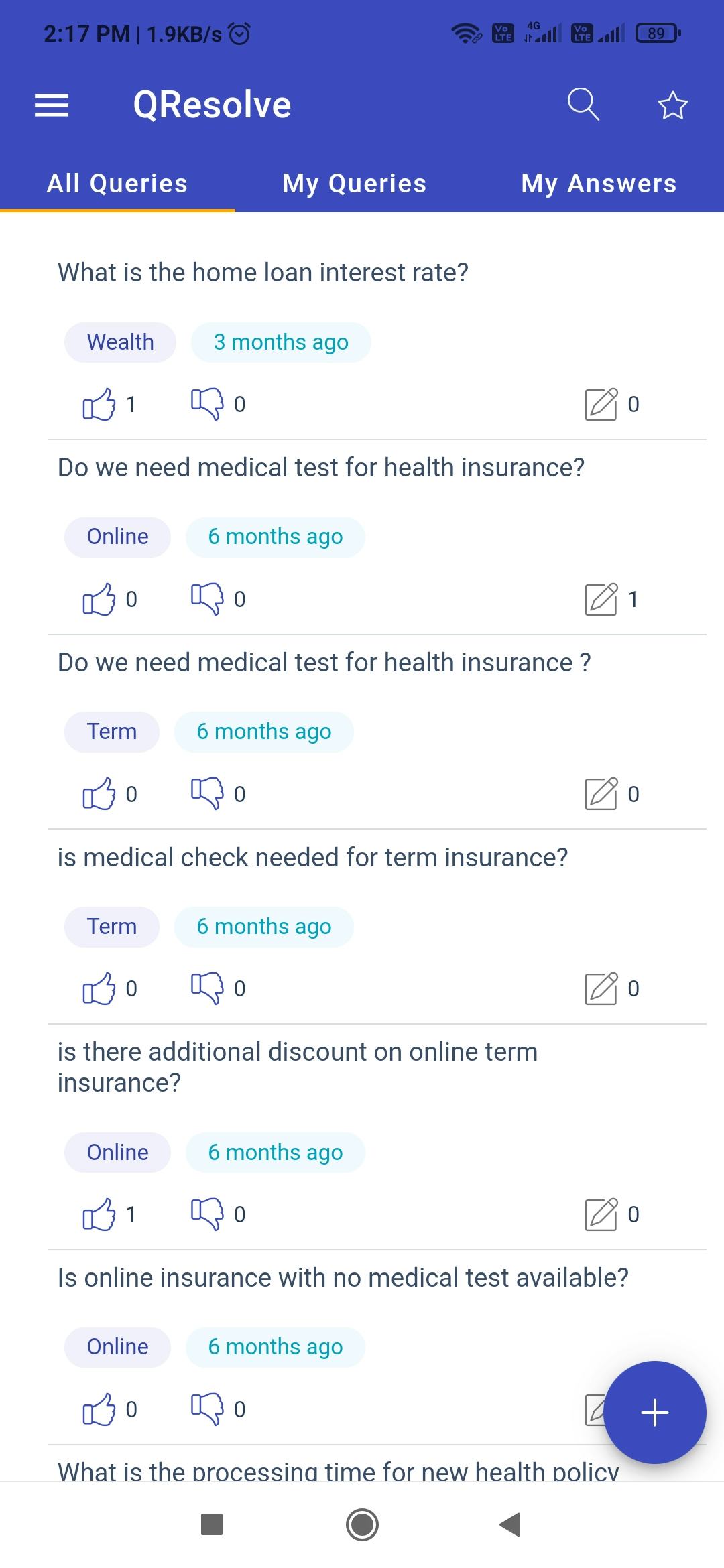Viewport: 724px width, 1568px height.
Task: Switch to the My Answers tab
Action: (599, 183)
